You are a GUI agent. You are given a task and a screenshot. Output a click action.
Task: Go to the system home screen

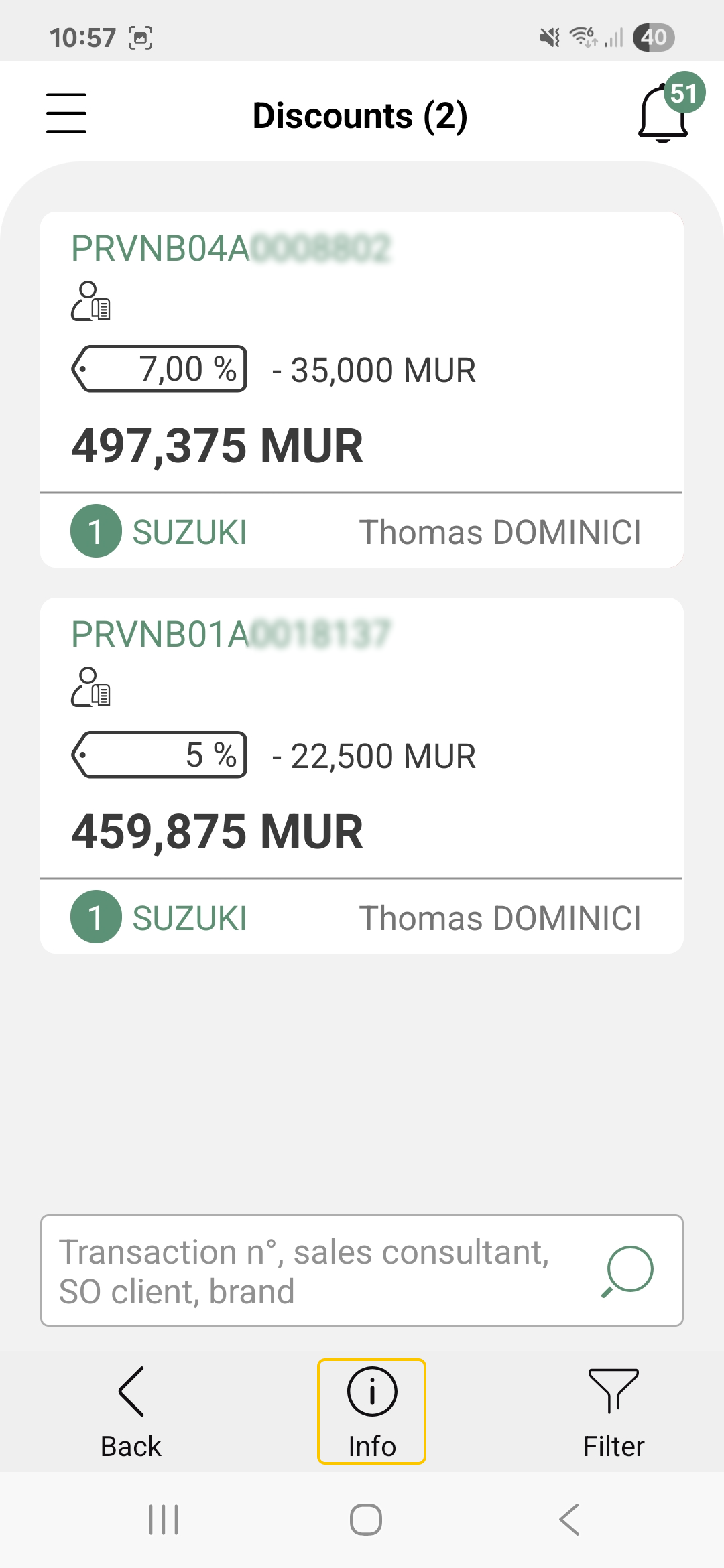pos(366,1520)
